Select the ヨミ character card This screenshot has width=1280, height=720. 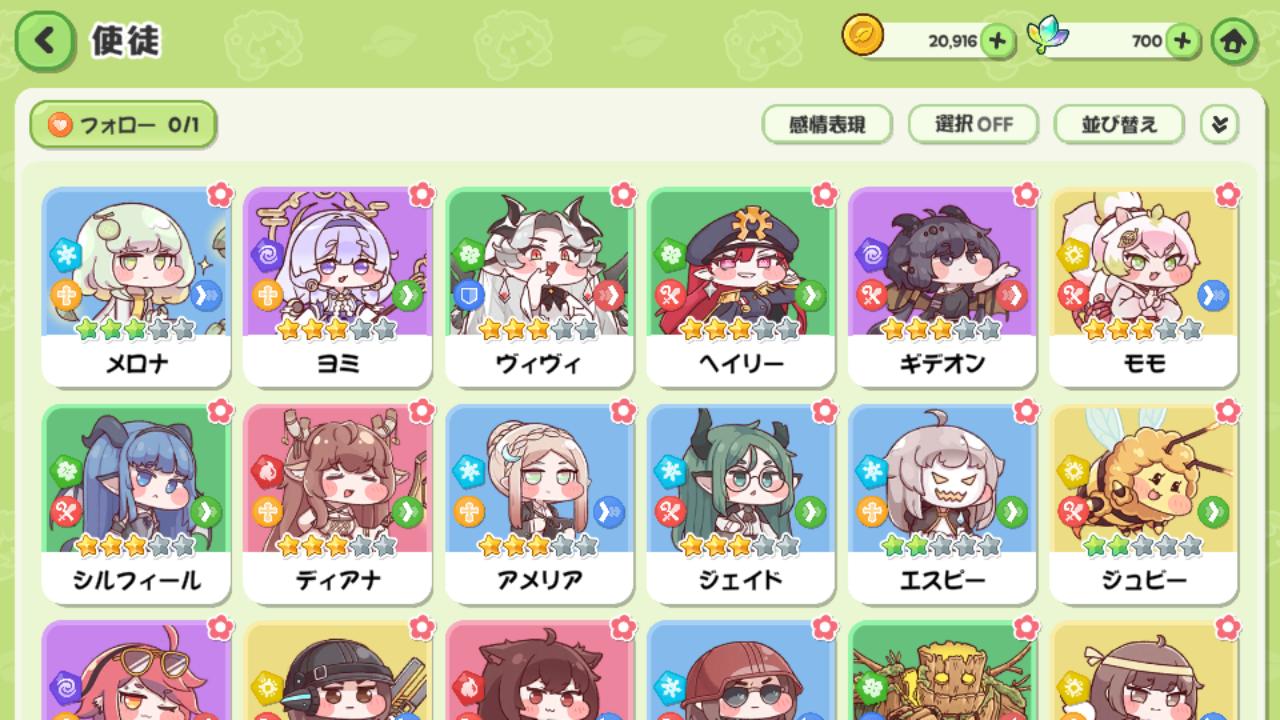click(337, 285)
